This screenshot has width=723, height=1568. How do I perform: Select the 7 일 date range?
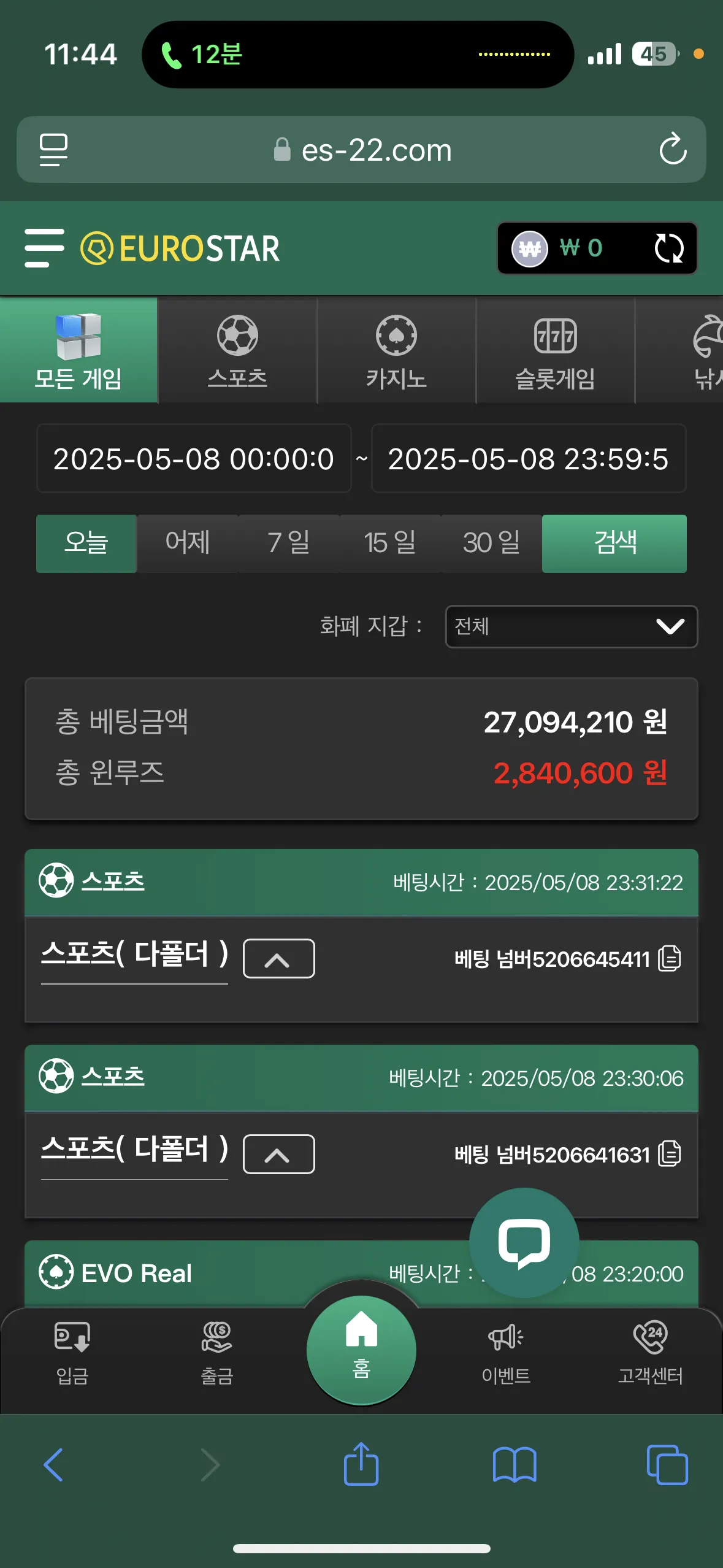[289, 544]
